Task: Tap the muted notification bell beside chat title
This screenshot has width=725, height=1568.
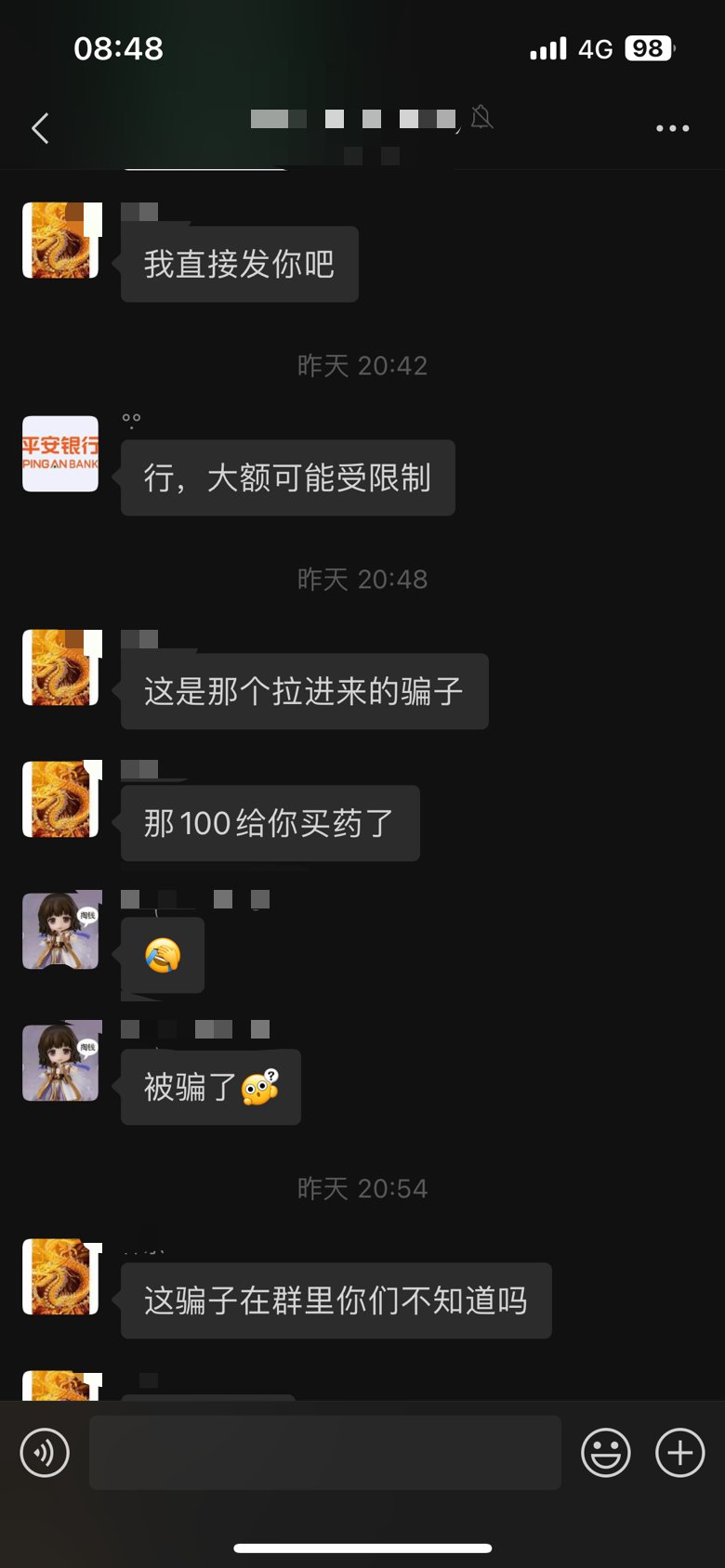Action: [x=483, y=119]
